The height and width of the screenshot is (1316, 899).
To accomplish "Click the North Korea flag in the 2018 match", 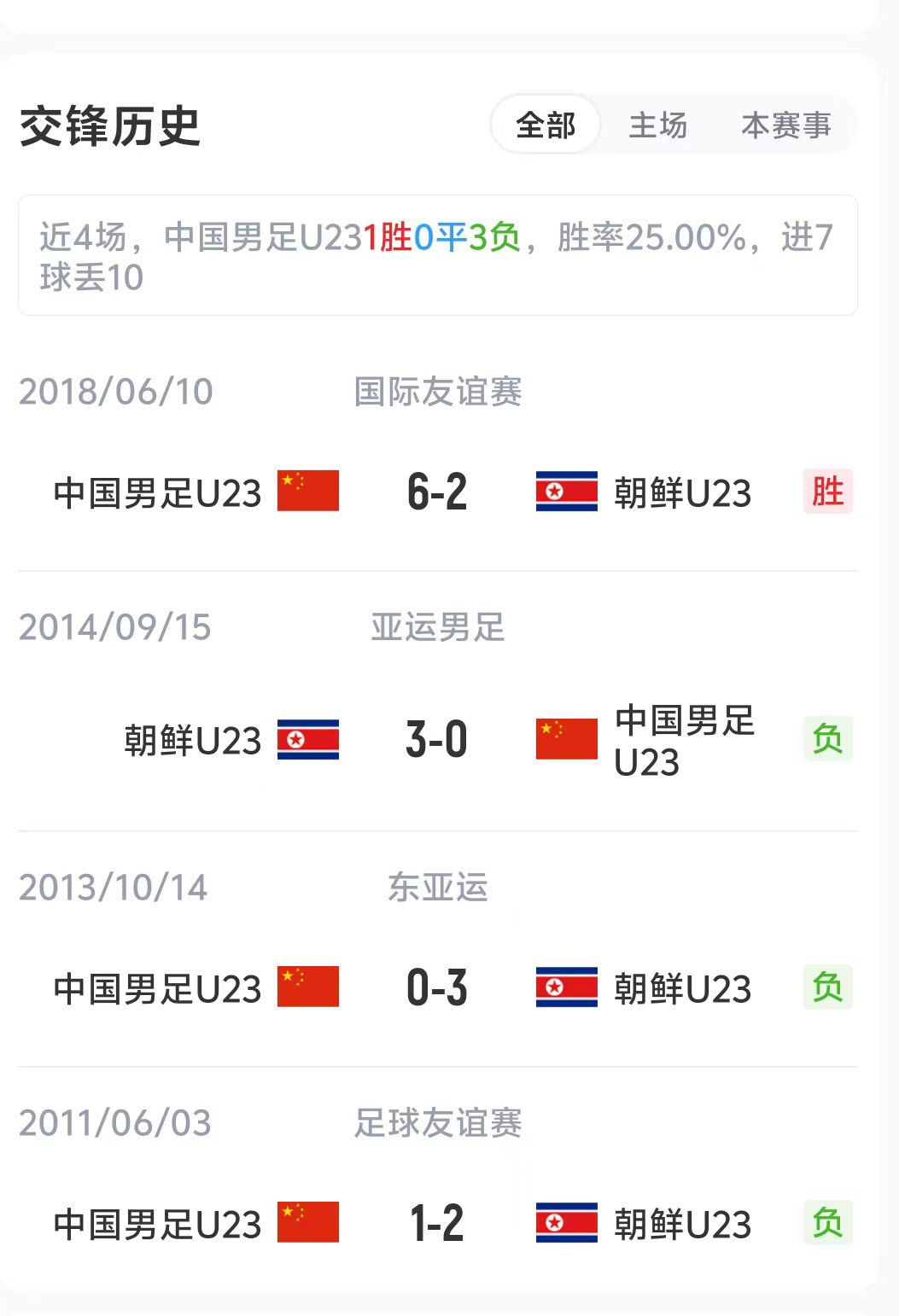I will (565, 491).
